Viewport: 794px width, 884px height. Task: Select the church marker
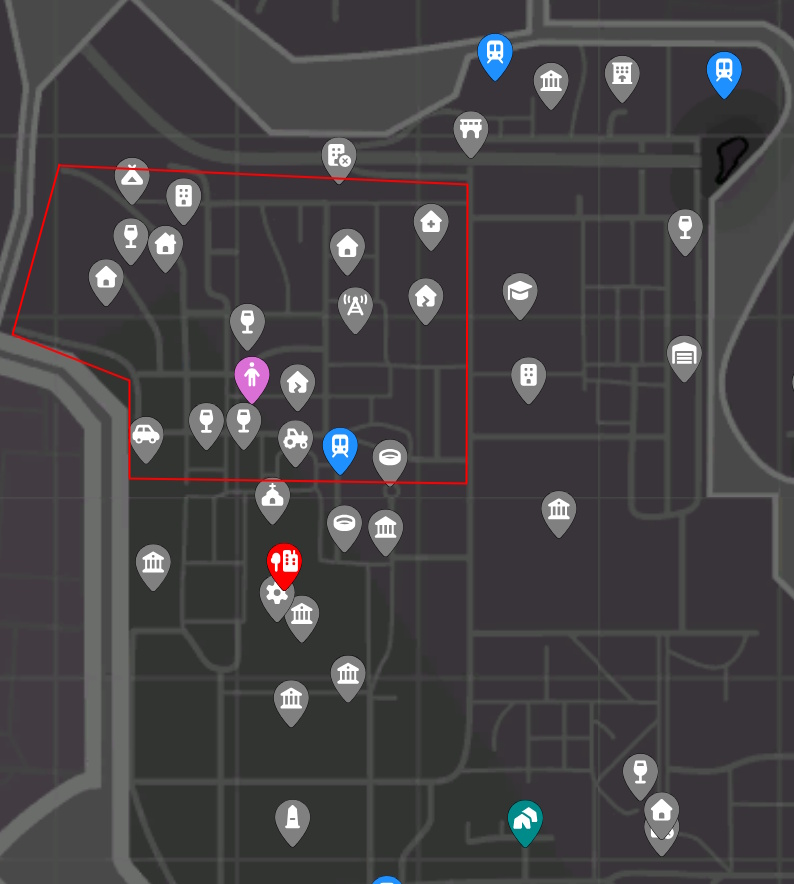click(x=272, y=498)
